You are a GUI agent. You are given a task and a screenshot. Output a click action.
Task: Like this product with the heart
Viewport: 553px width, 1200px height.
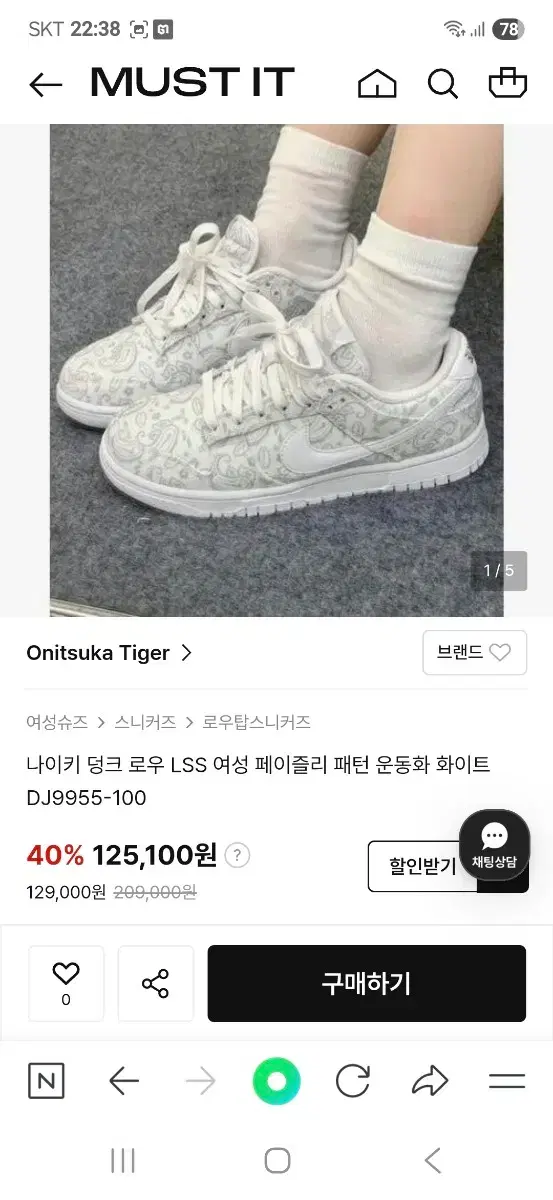click(x=66, y=983)
